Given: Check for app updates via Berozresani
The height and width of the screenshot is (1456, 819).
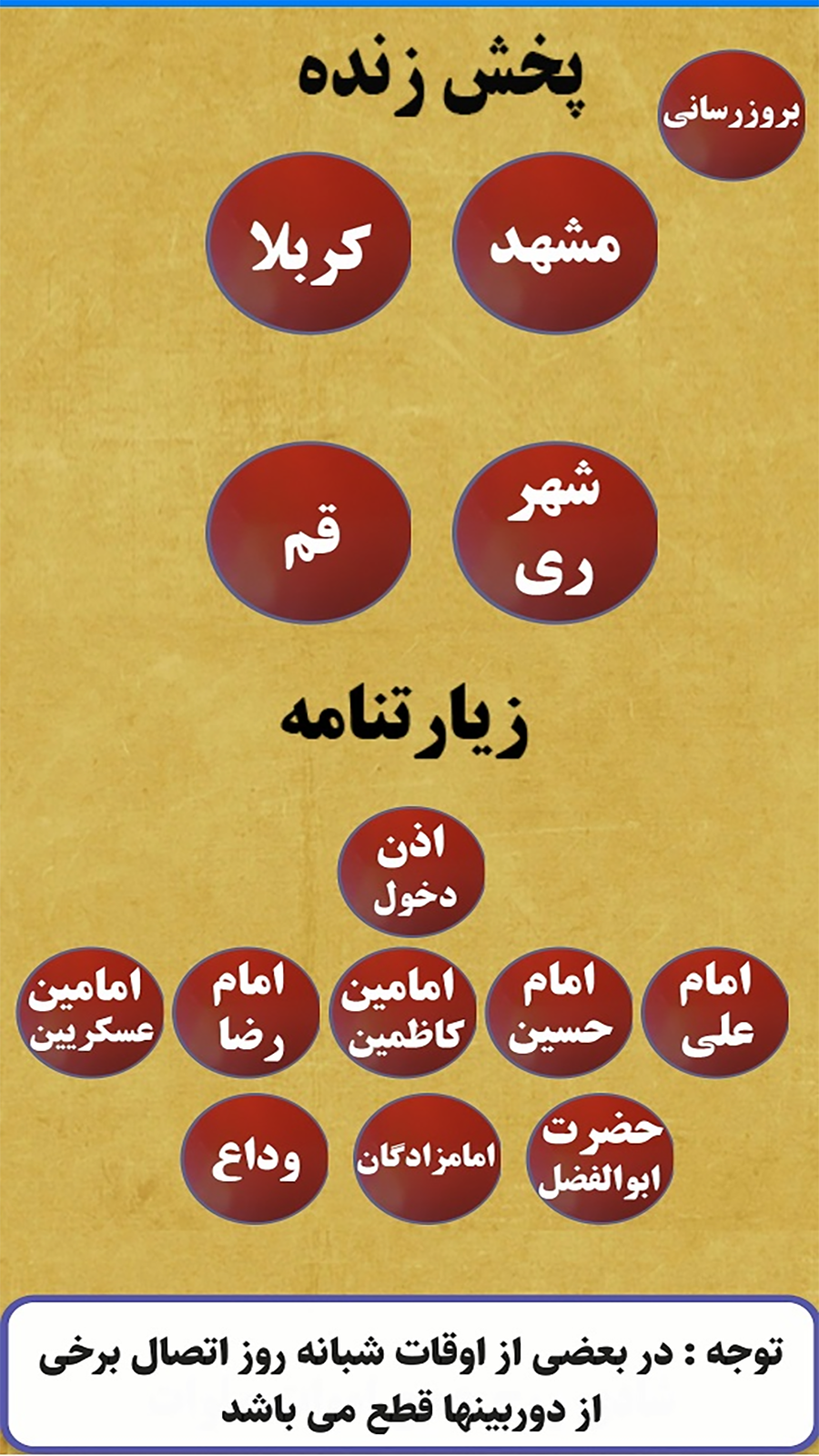Looking at the screenshot, I should tap(733, 114).
